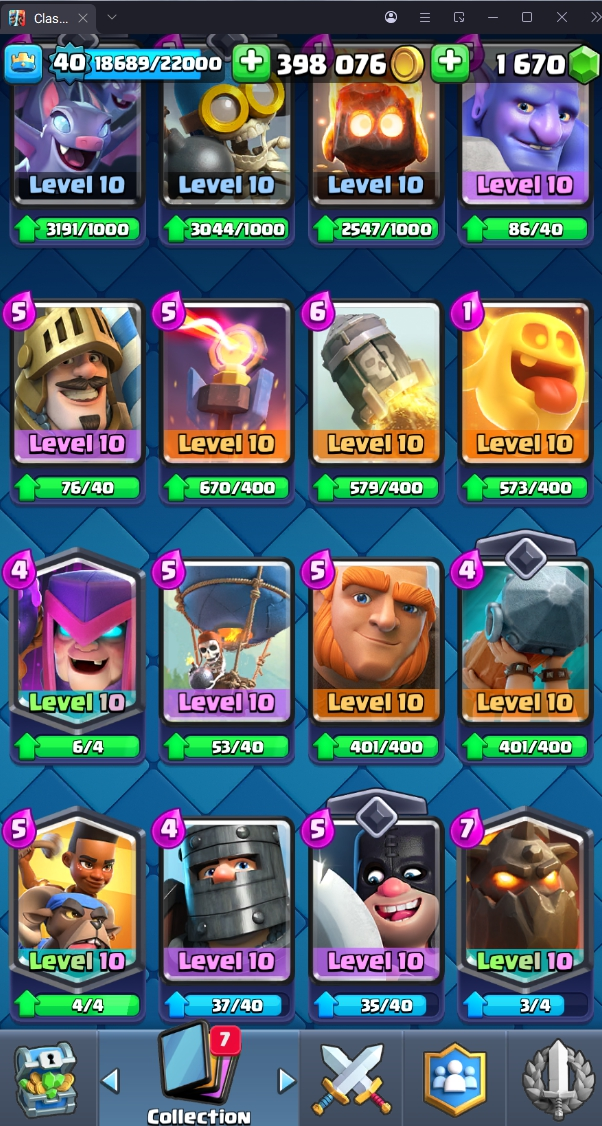This screenshot has width=602, height=1126.
Task: Open the Bowler card with 86/40
Action: (524, 140)
